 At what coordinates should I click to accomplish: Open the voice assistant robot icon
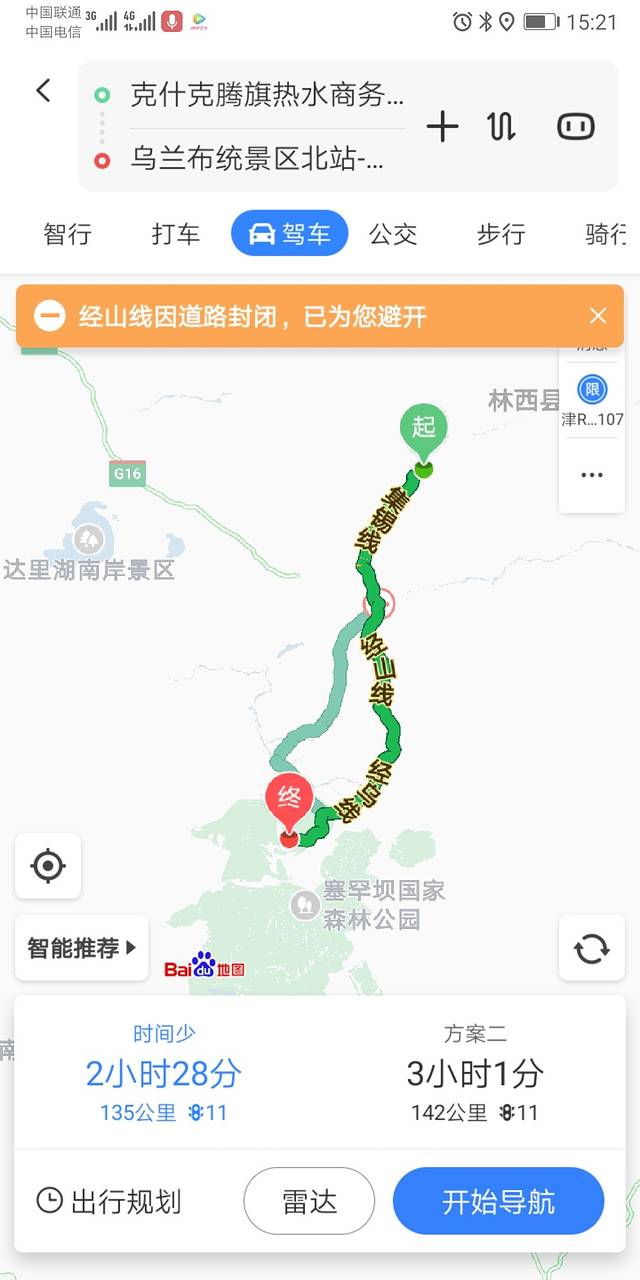576,126
